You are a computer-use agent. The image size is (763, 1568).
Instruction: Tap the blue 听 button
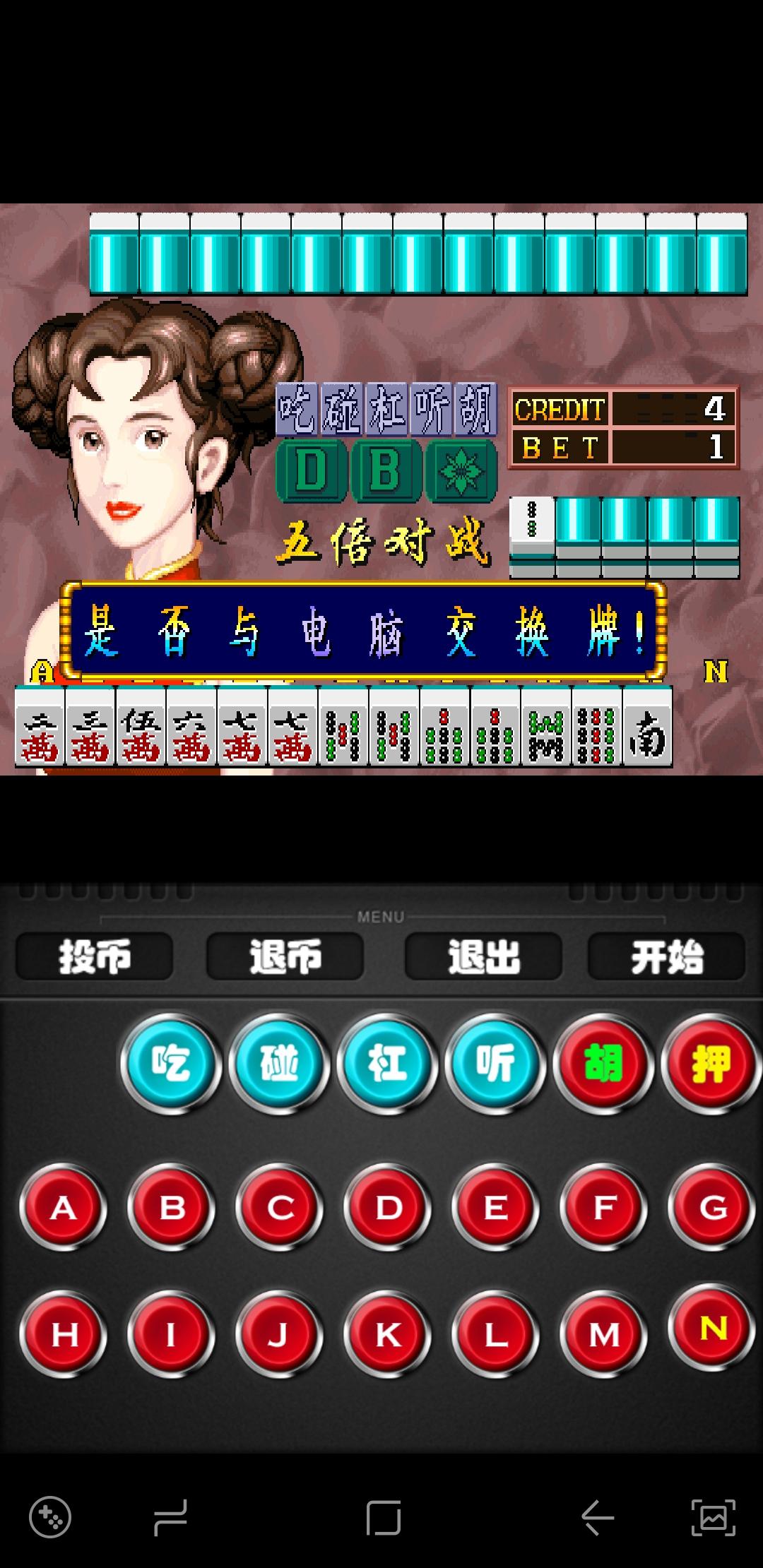pyautogui.click(x=496, y=1062)
